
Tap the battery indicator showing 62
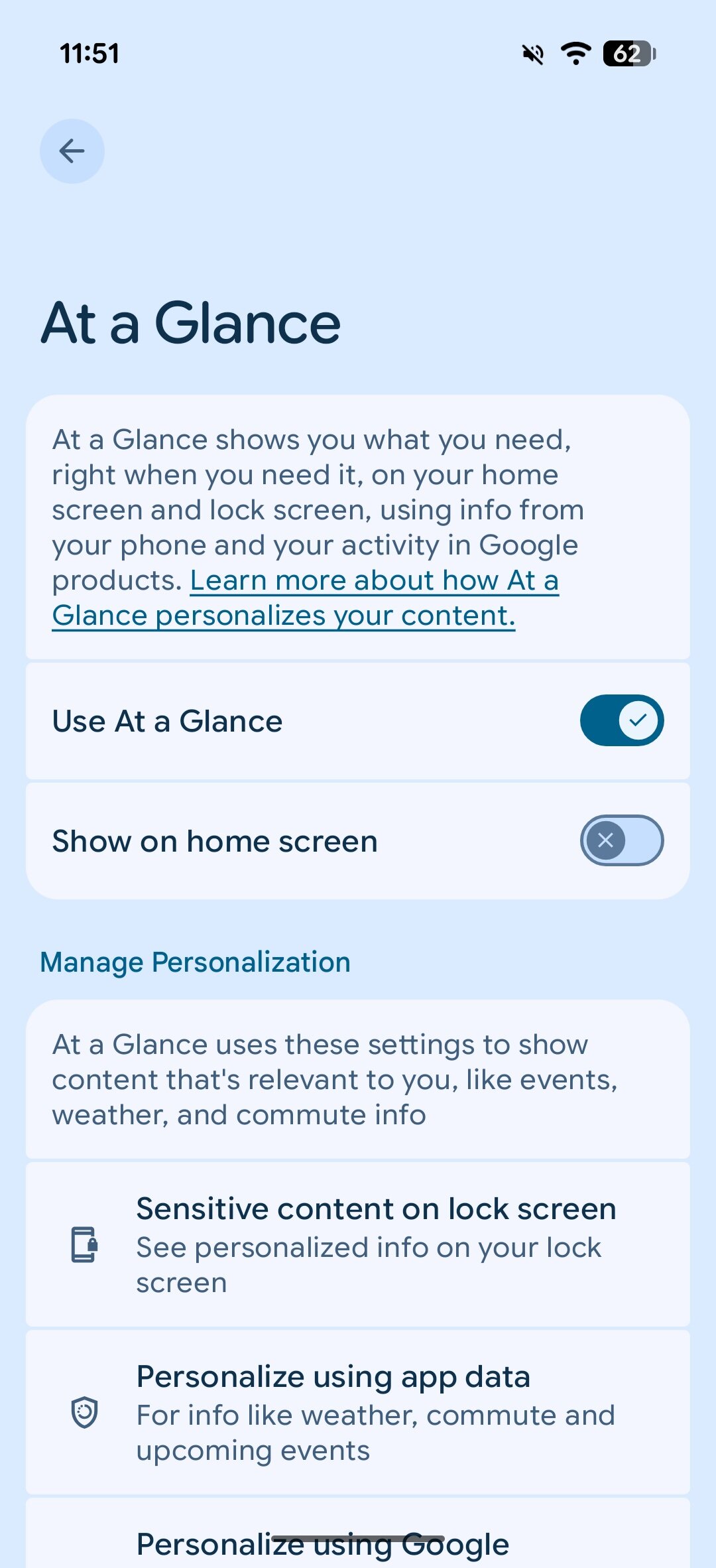coord(626,54)
